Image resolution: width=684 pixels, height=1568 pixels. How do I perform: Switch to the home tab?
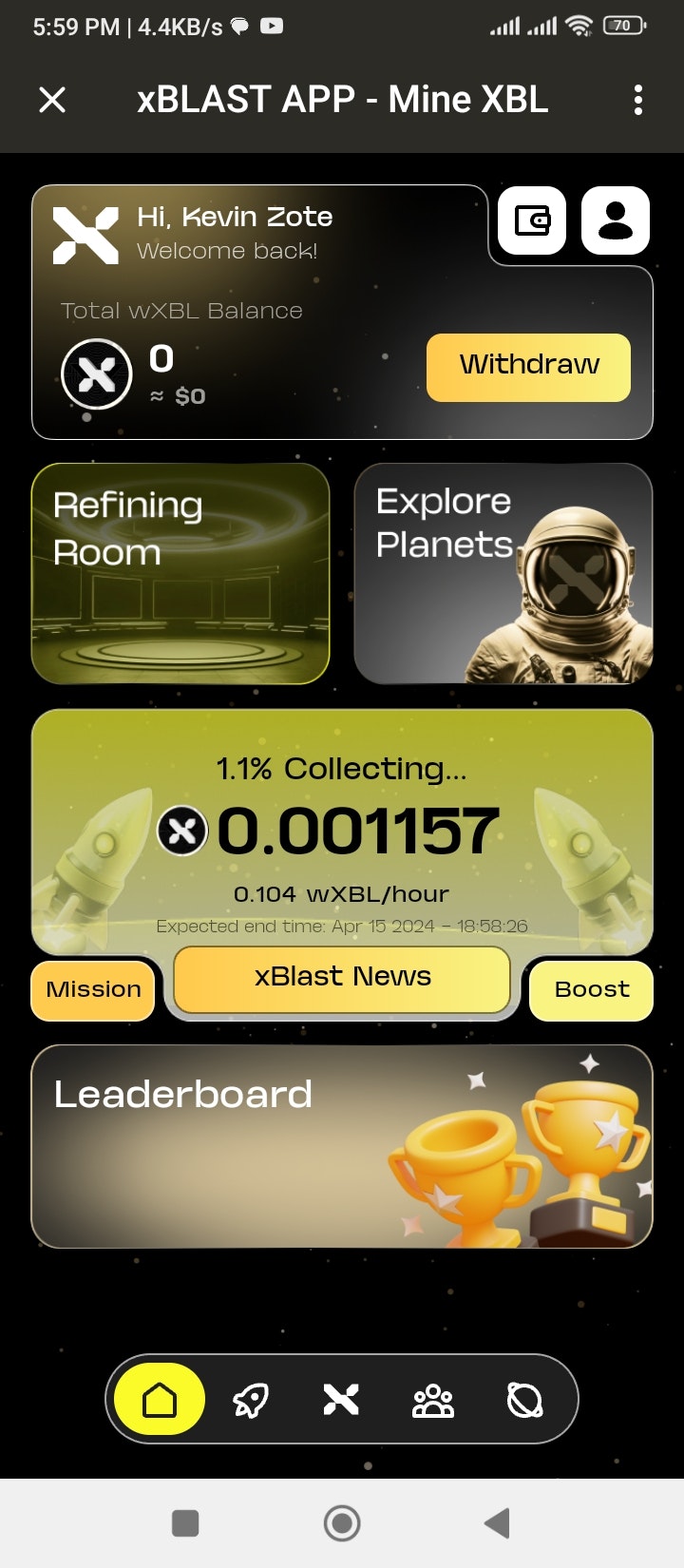click(x=160, y=1399)
